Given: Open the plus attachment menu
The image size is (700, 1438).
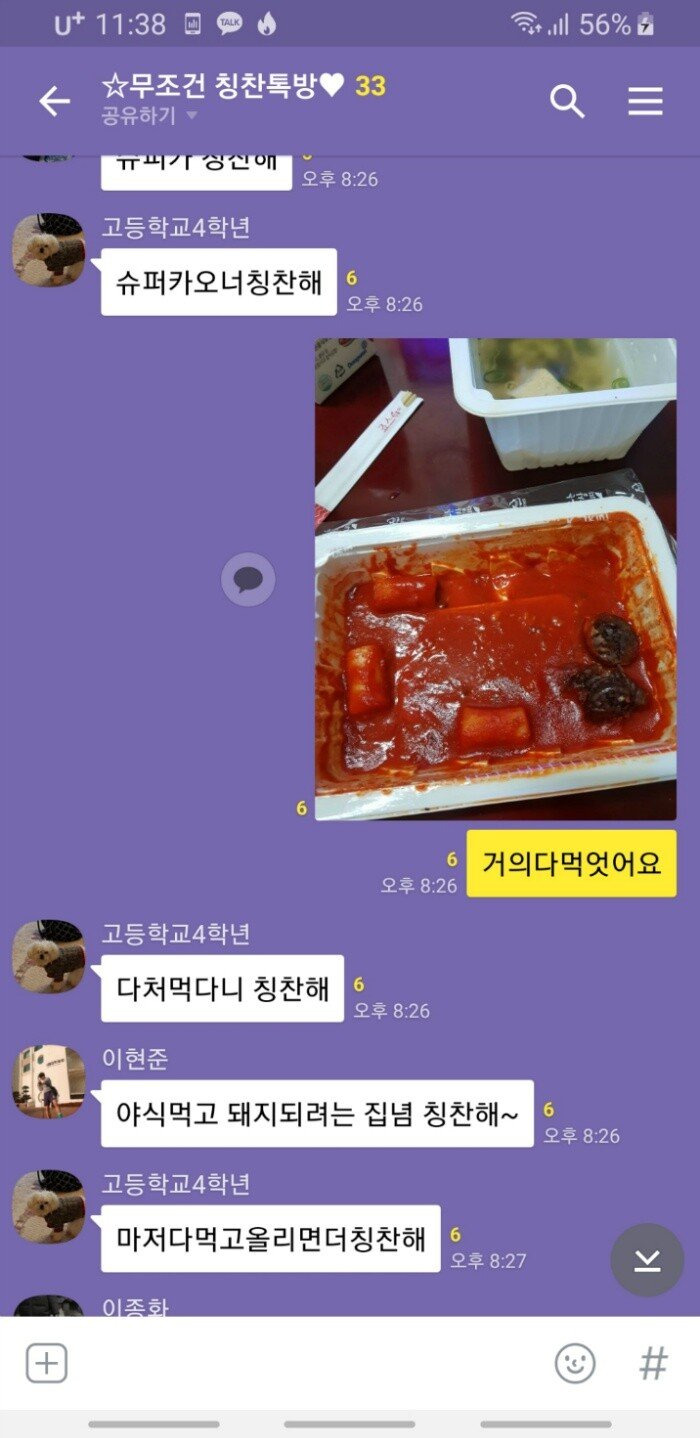Looking at the screenshot, I should pos(46,1363).
